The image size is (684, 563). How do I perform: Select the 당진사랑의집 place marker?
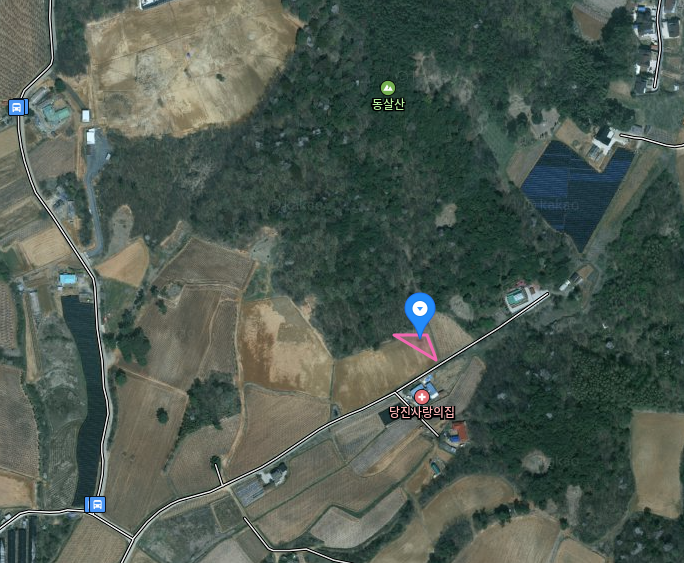(x=421, y=397)
